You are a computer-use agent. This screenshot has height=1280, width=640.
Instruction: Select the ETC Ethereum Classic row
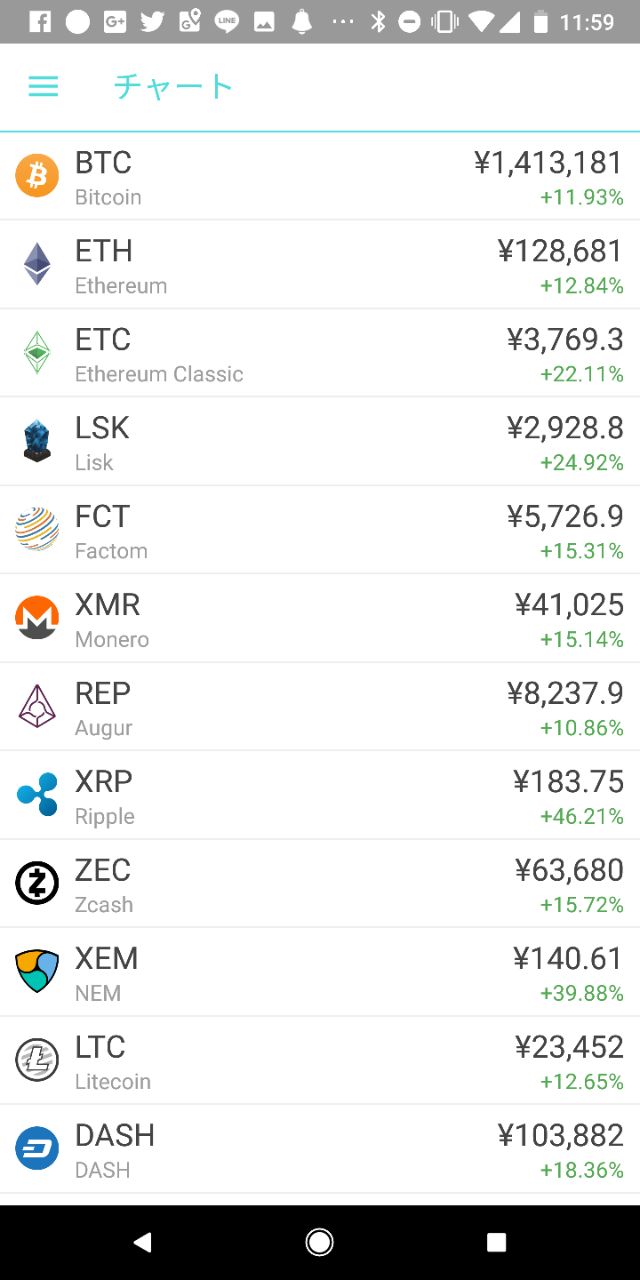(320, 354)
